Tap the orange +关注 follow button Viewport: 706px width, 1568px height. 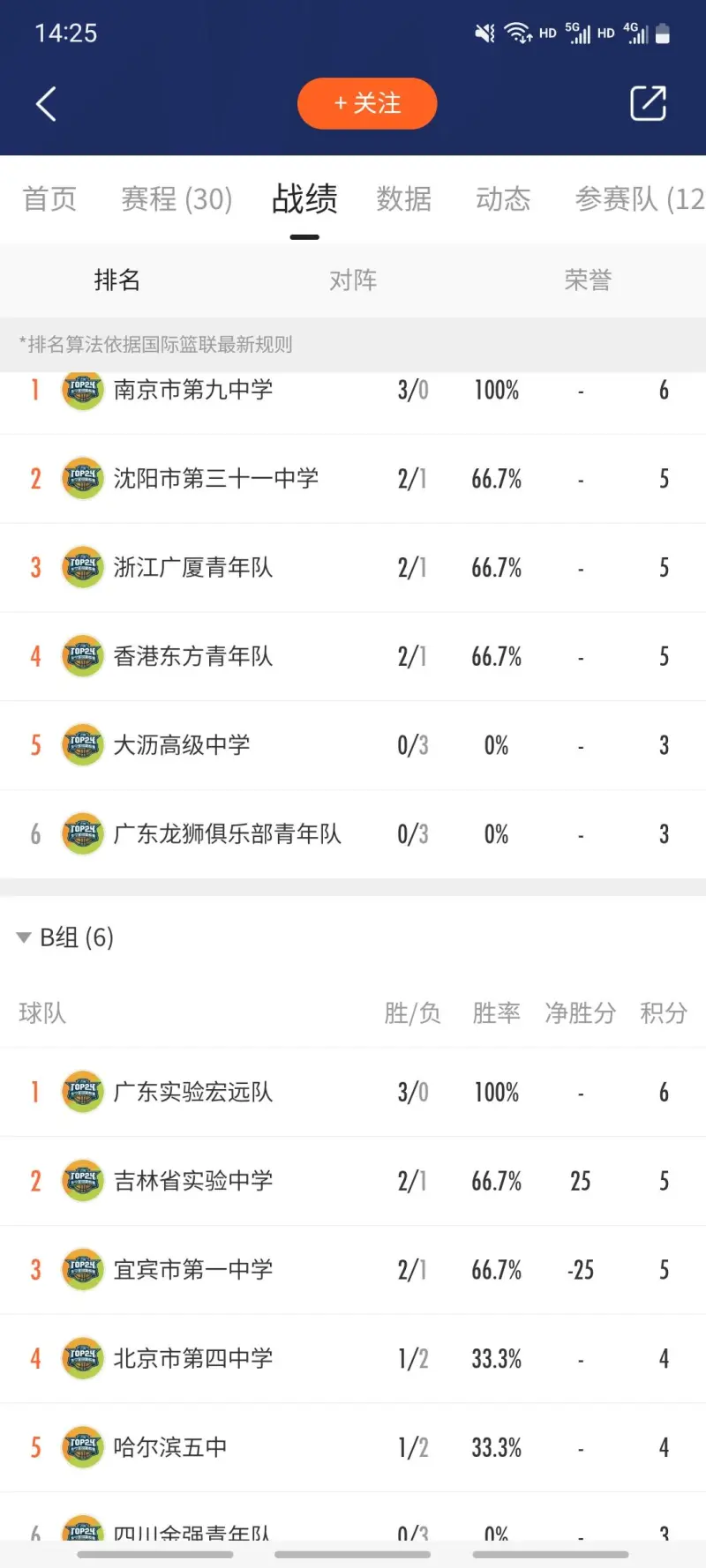pyautogui.click(x=367, y=104)
